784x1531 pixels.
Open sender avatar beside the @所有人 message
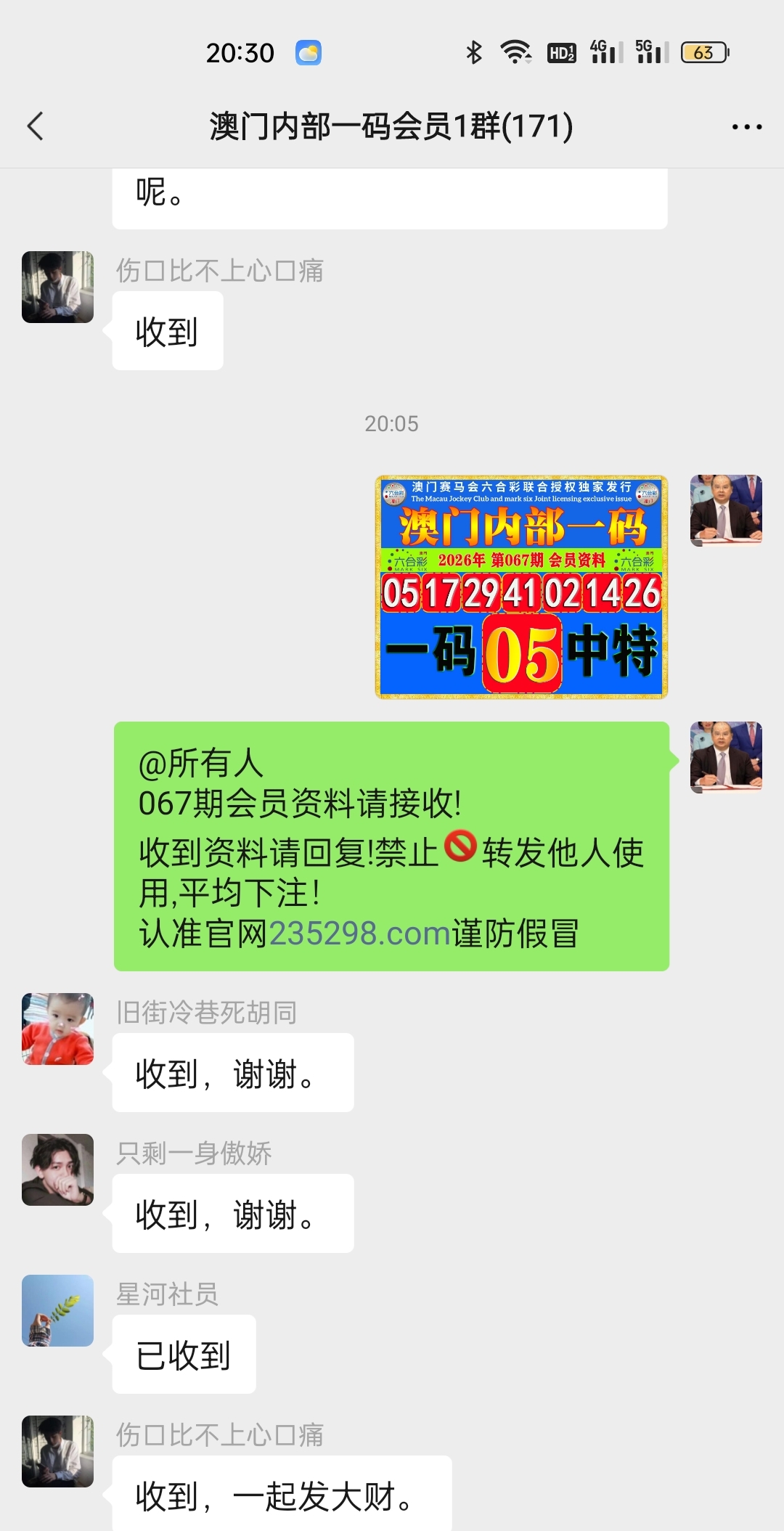pos(725,757)
